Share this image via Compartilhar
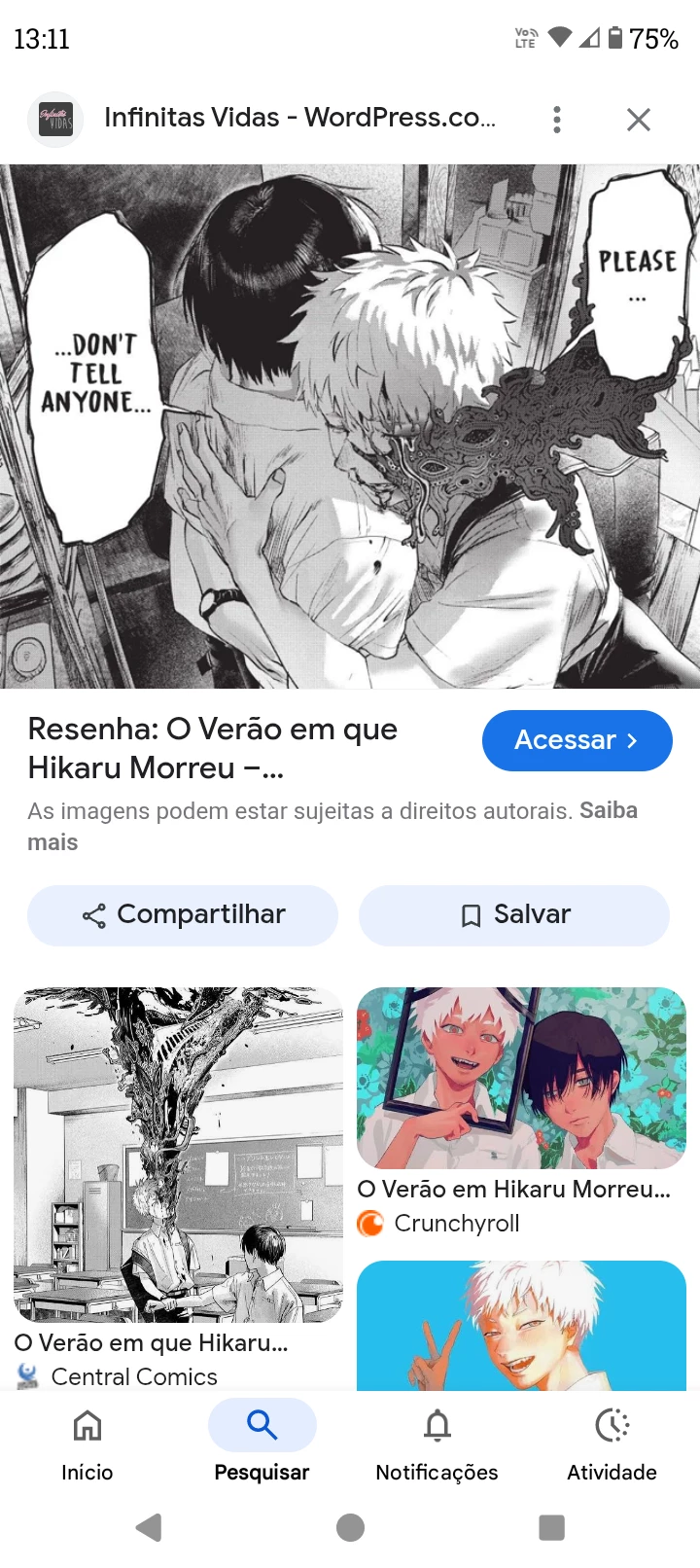Image resolution: width=700 pixels, height=1568 pixels. click(183, 915)
